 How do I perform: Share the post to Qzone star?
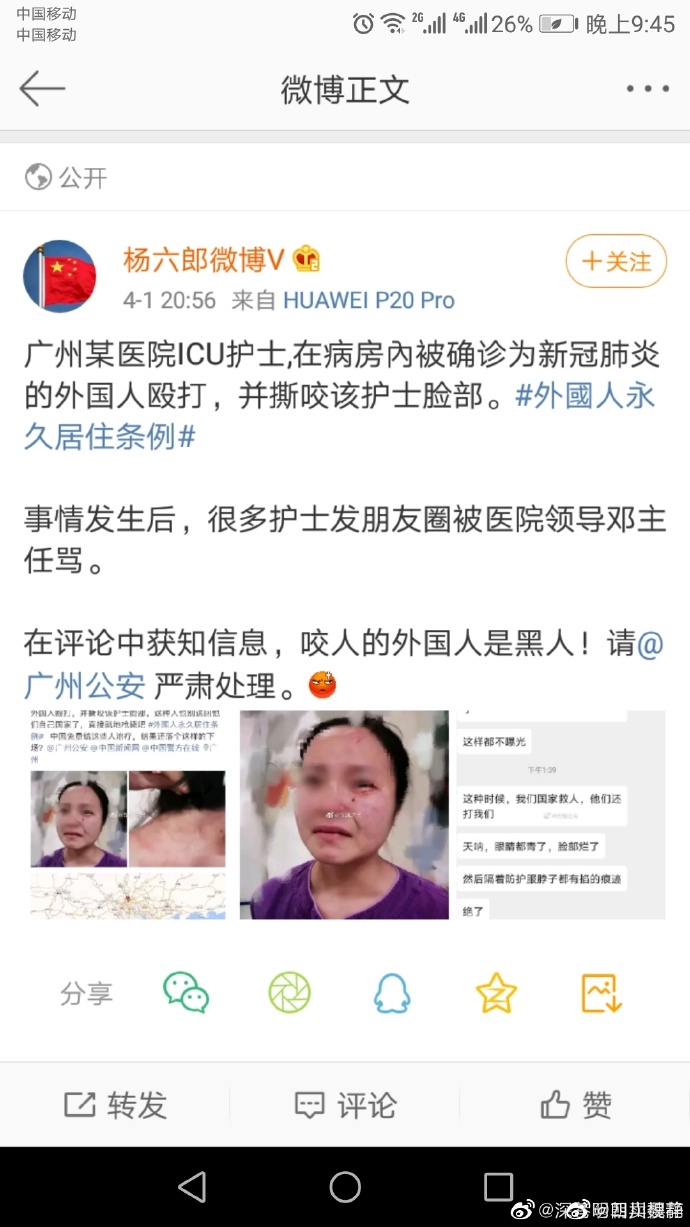point(496,993)
